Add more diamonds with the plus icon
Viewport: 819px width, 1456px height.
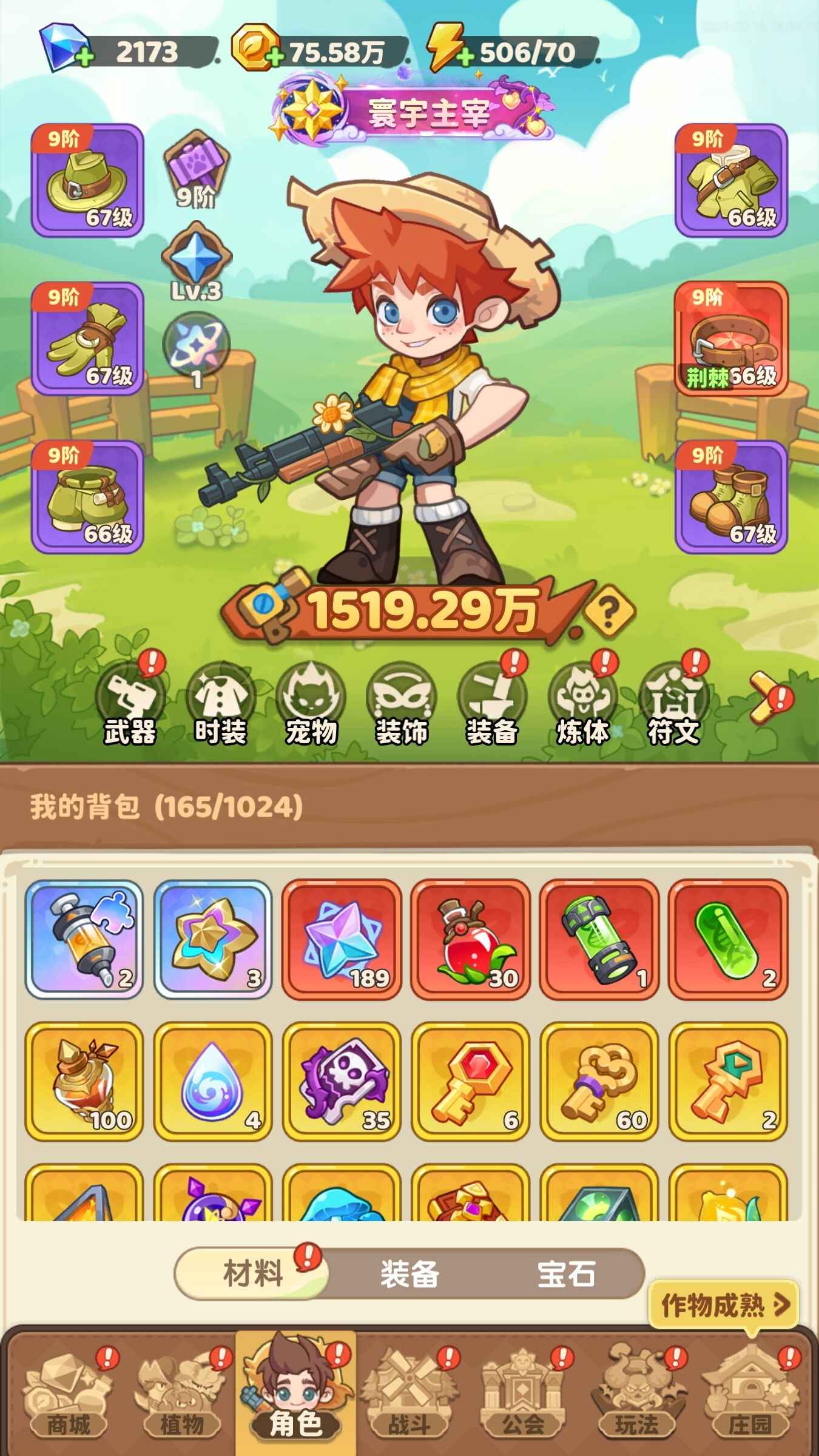(84, 58)
